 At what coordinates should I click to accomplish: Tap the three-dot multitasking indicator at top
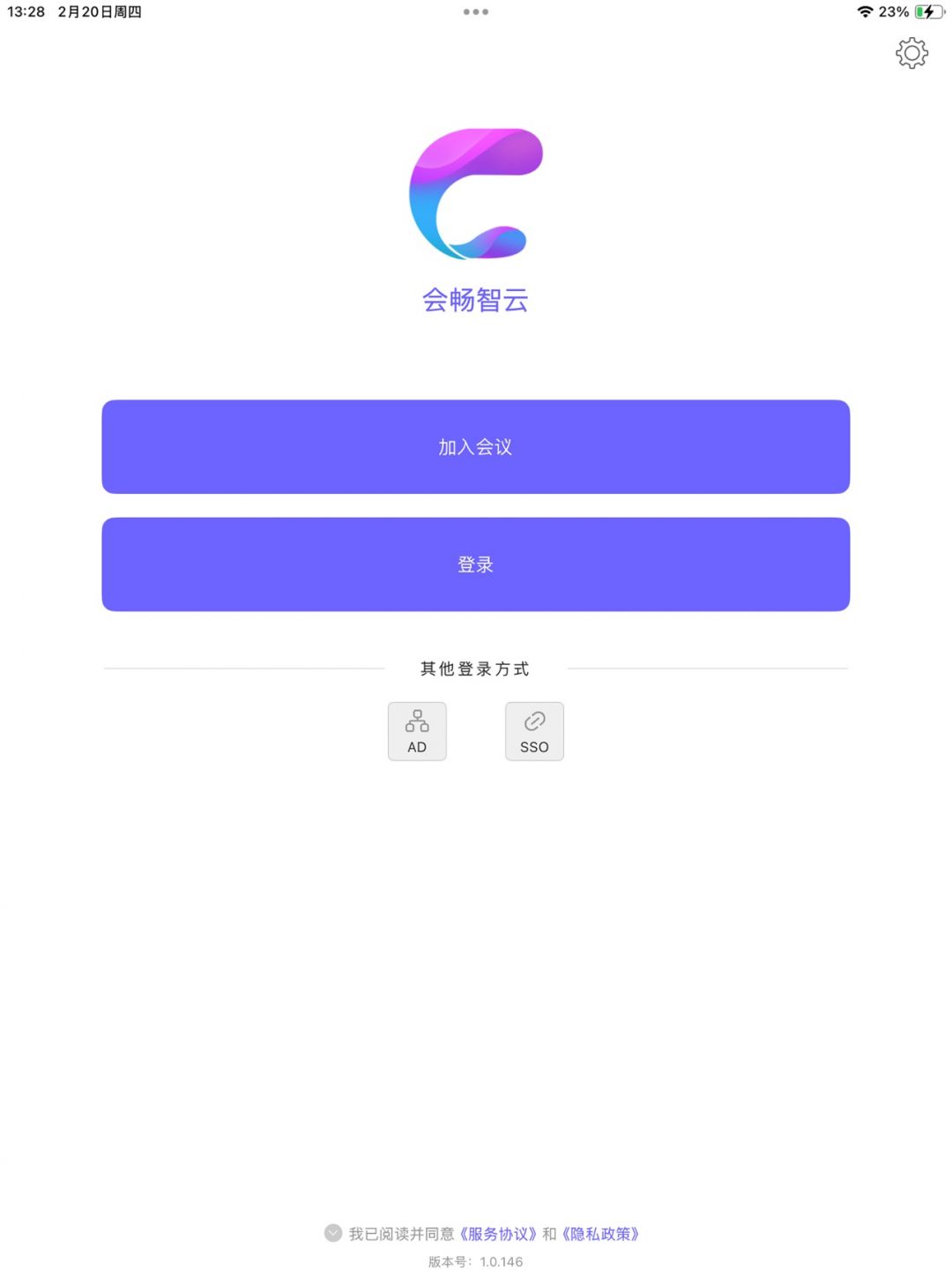pyautogui.click(x=476, y=12)
